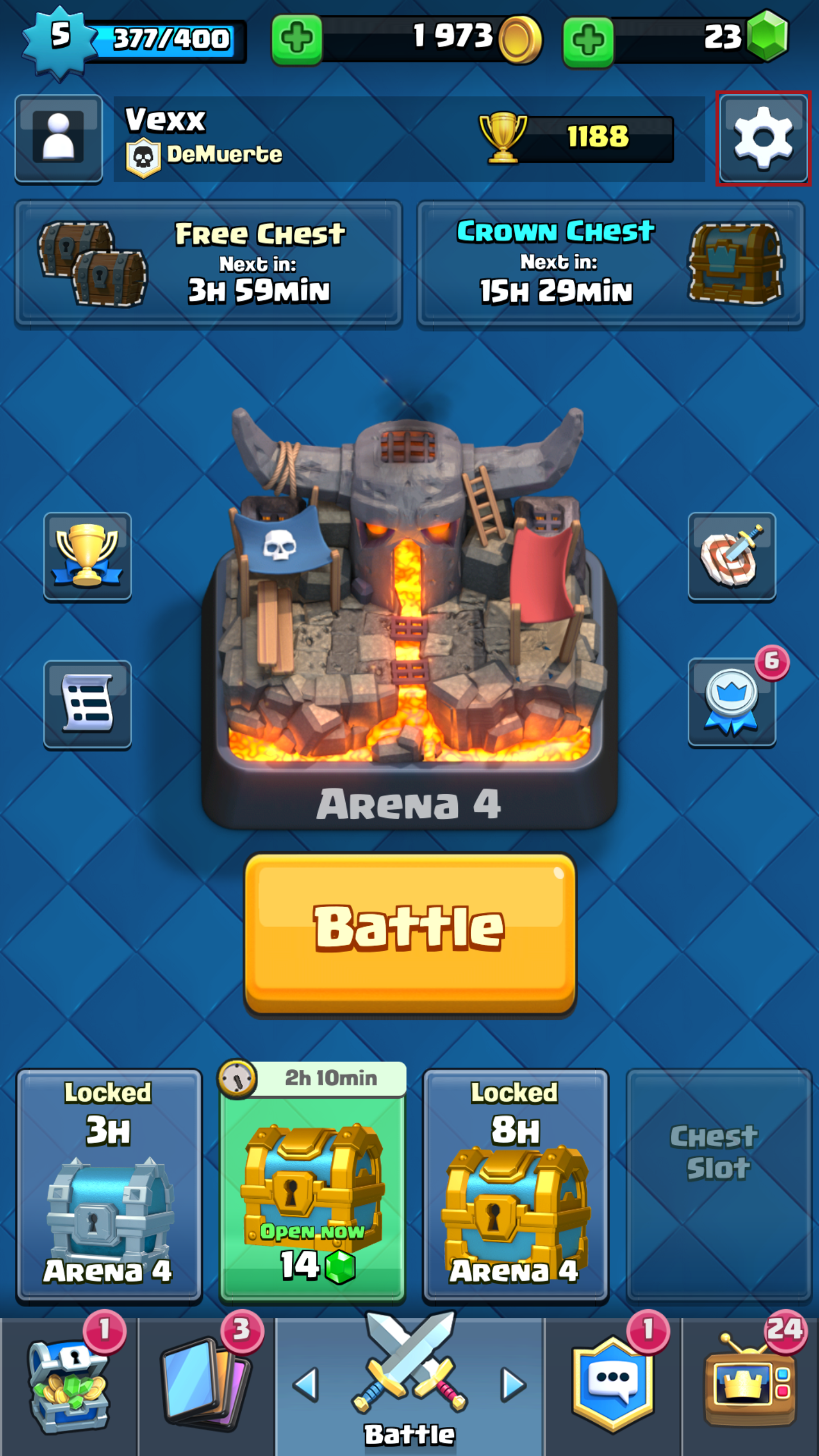Select the locked 3H silver chest

[109, 1185]
